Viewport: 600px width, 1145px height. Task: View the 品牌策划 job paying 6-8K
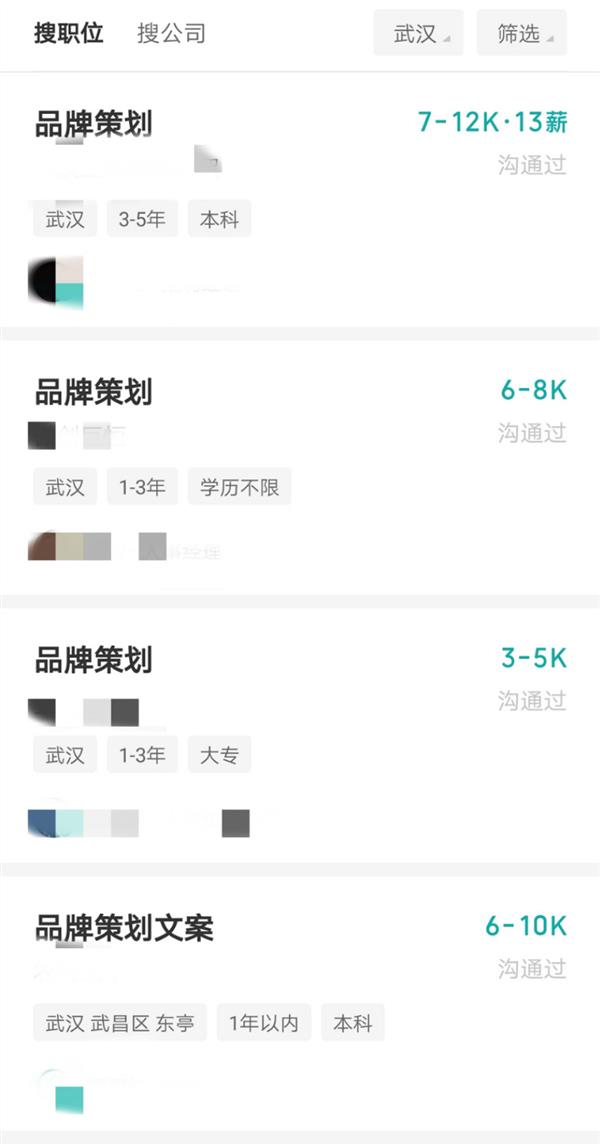tap(94, 392)
